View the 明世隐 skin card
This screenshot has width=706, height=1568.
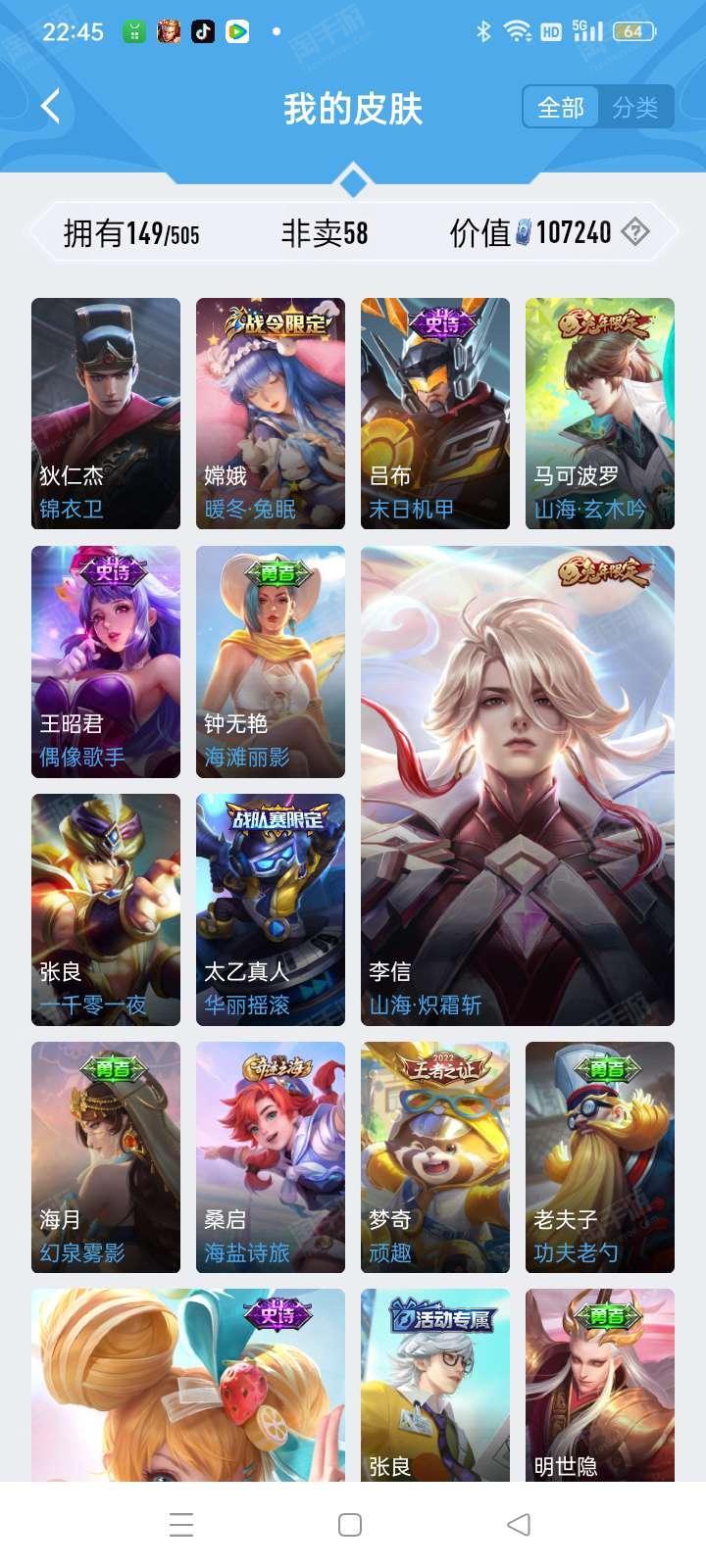(600, 1384)
